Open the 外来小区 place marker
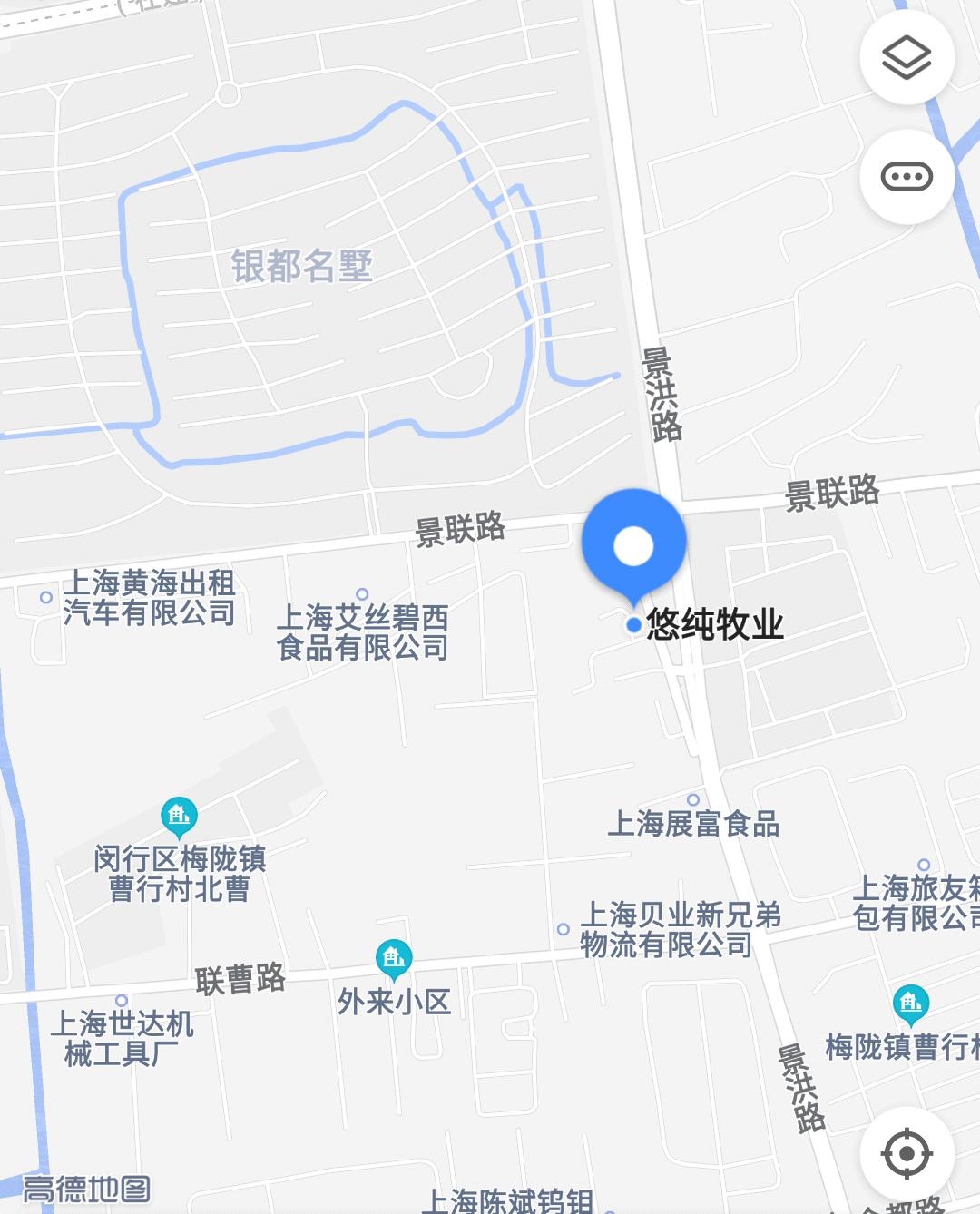 point(394,959)
